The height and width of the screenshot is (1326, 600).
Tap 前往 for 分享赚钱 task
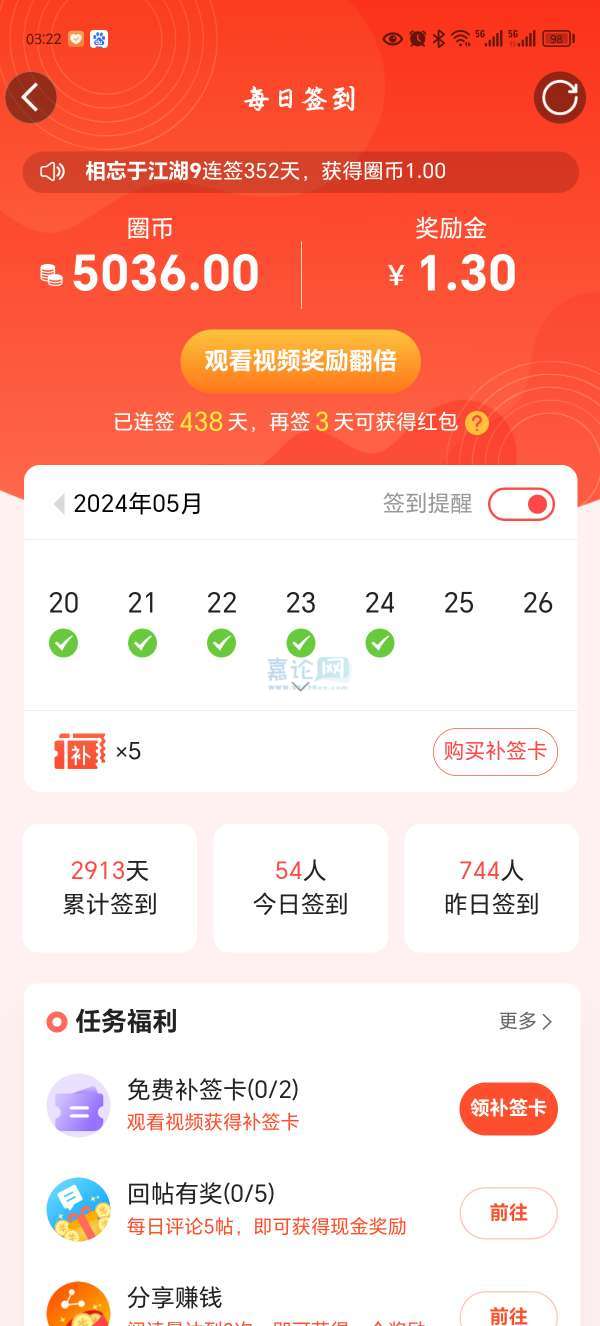point(508,1310)
